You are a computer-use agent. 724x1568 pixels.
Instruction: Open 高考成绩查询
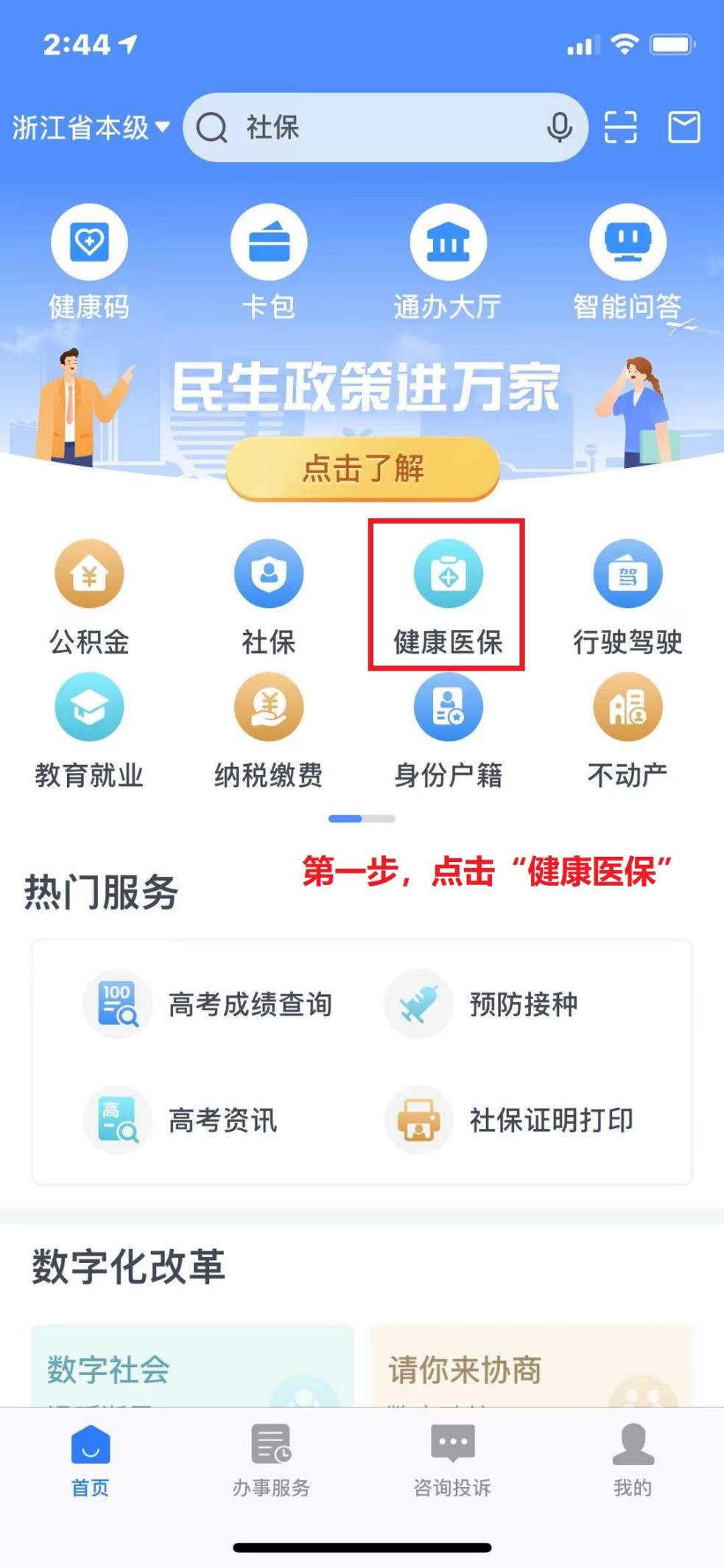tap(210, 1004)
